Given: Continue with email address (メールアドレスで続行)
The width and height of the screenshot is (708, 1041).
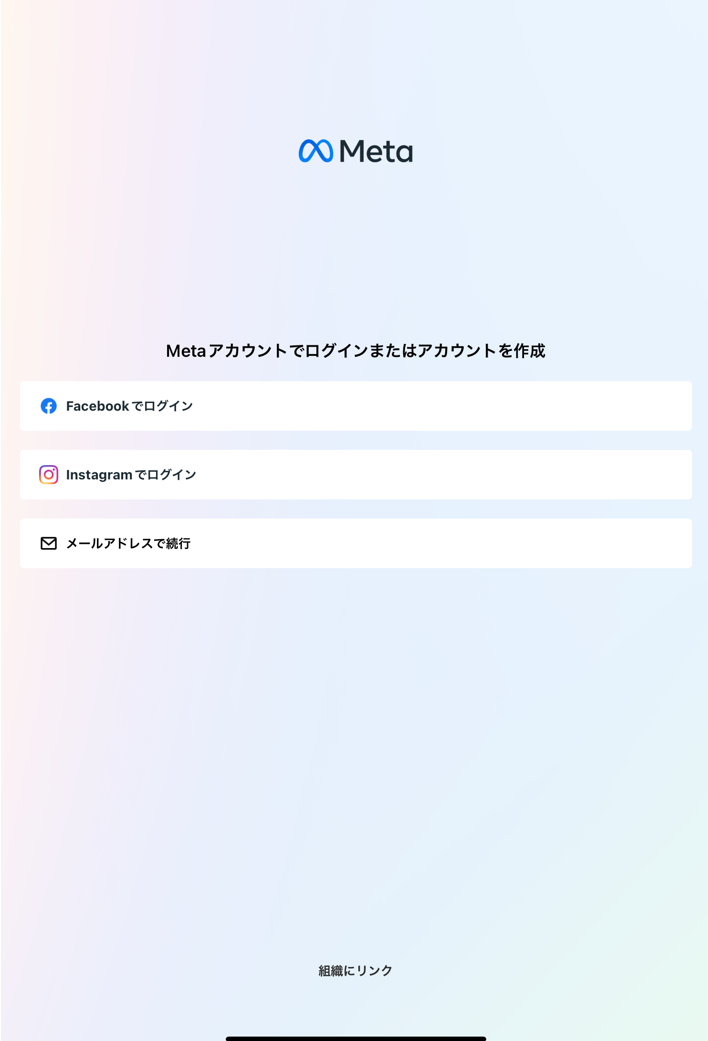Looking at the screenshot, I should point(355,543).
